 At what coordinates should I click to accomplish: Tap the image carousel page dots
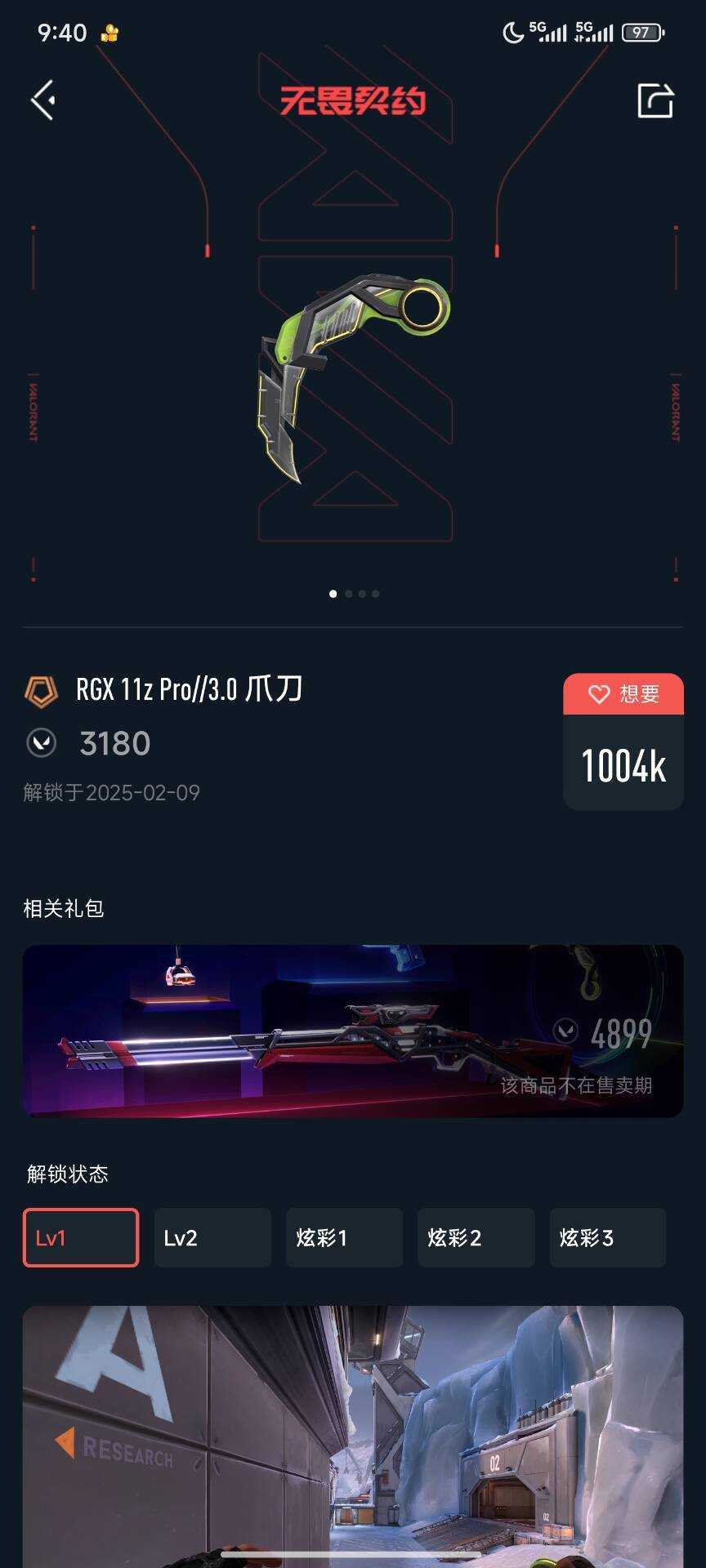click(354, 594)
